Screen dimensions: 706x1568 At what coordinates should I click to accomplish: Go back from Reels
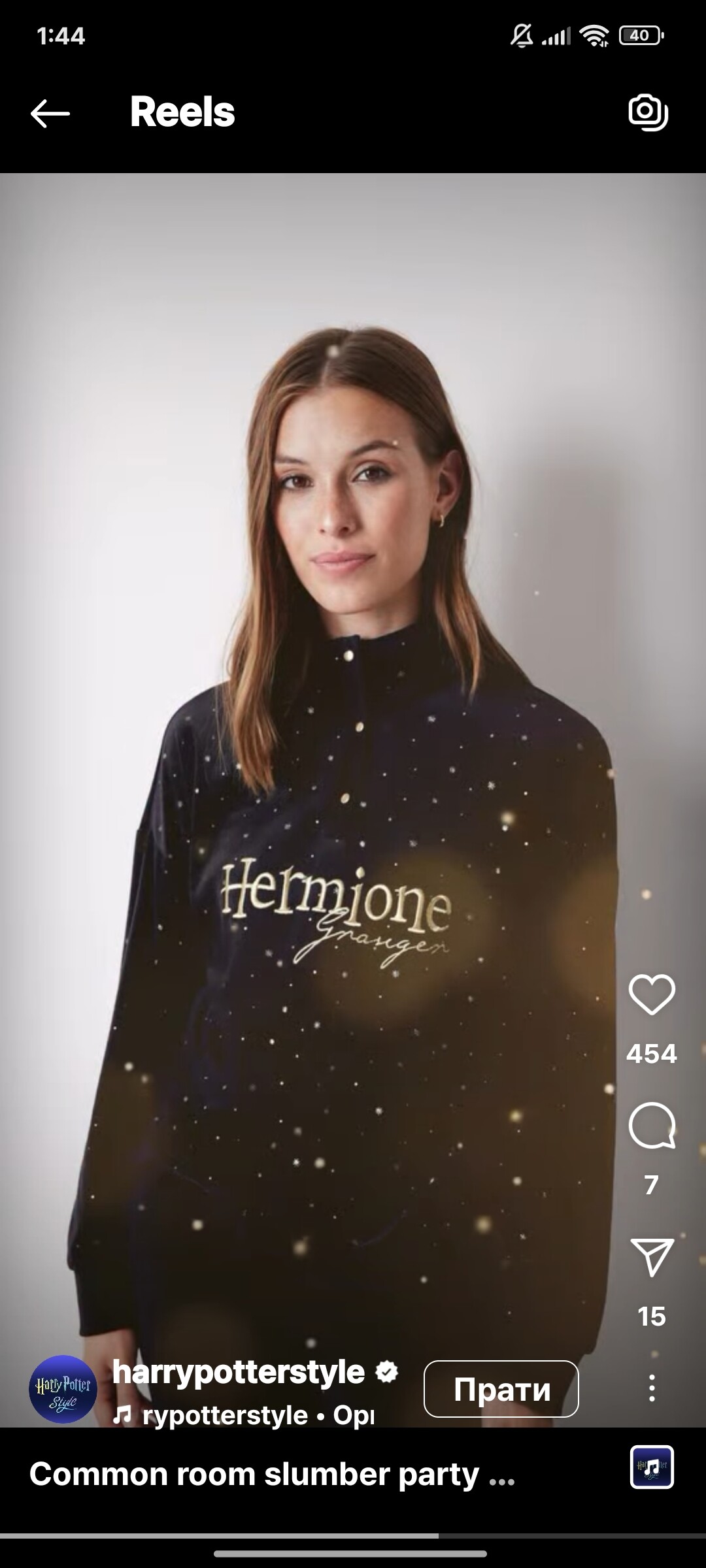pos(50,113)
